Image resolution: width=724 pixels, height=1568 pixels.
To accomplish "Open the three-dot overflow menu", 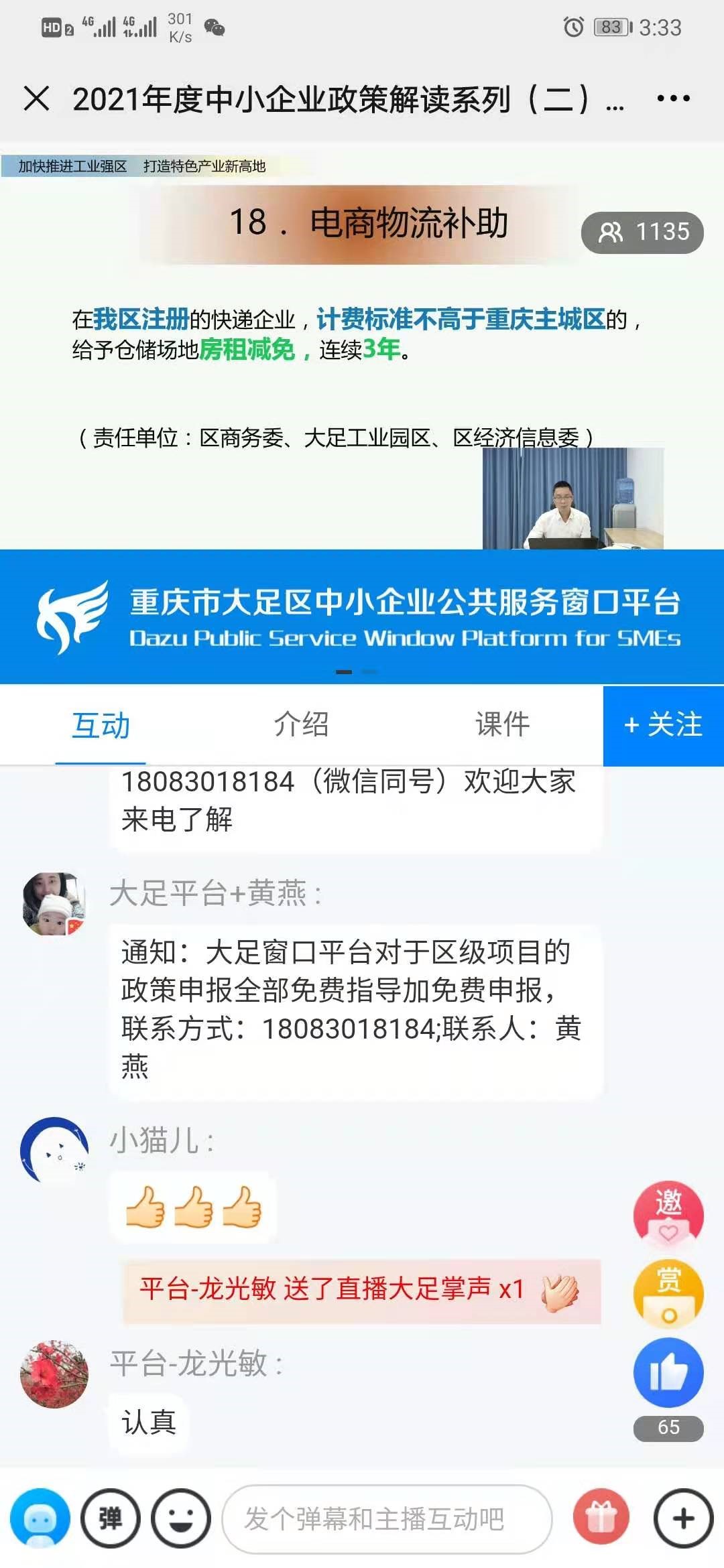I will [x=672, y=99].
